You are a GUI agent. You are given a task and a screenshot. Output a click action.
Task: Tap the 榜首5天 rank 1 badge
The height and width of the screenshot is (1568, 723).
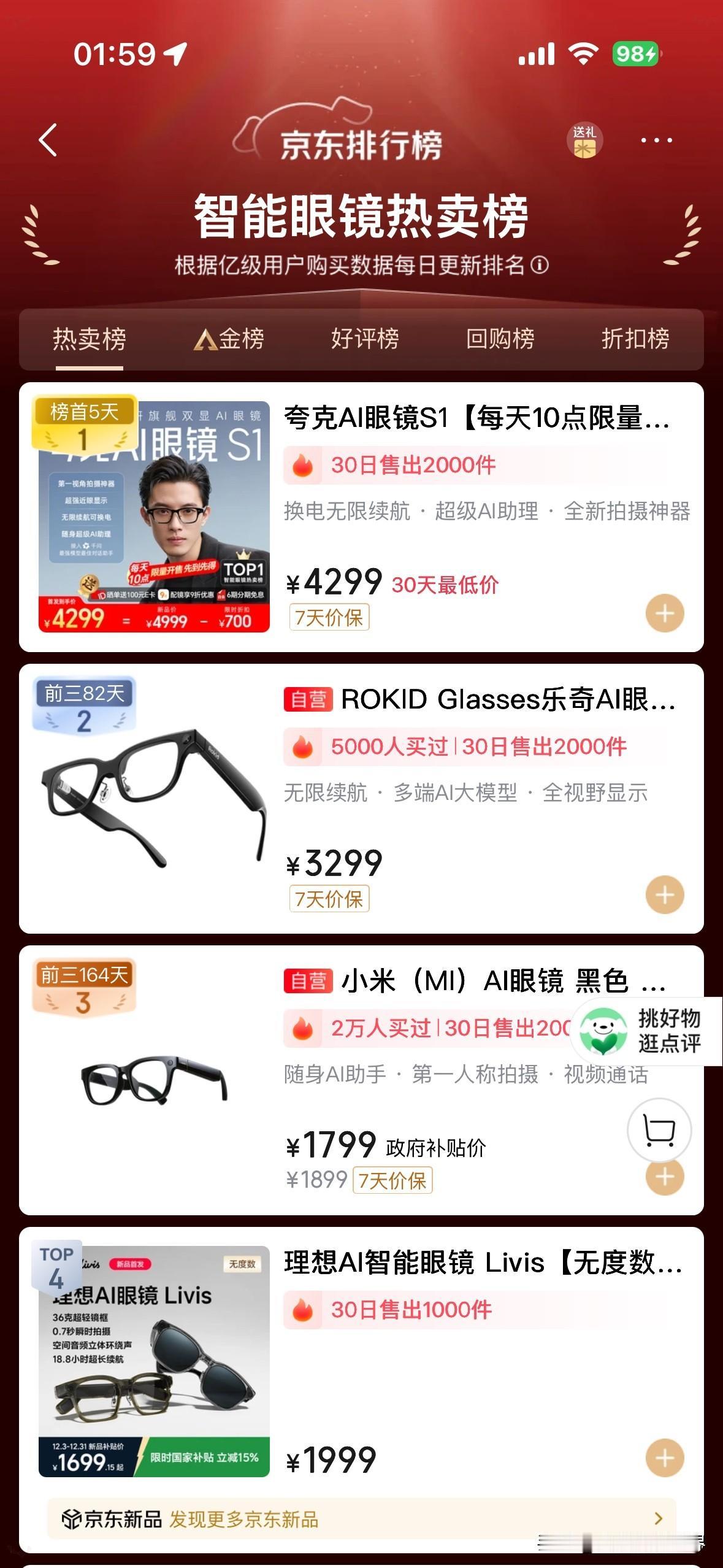(x=83, y=423)
